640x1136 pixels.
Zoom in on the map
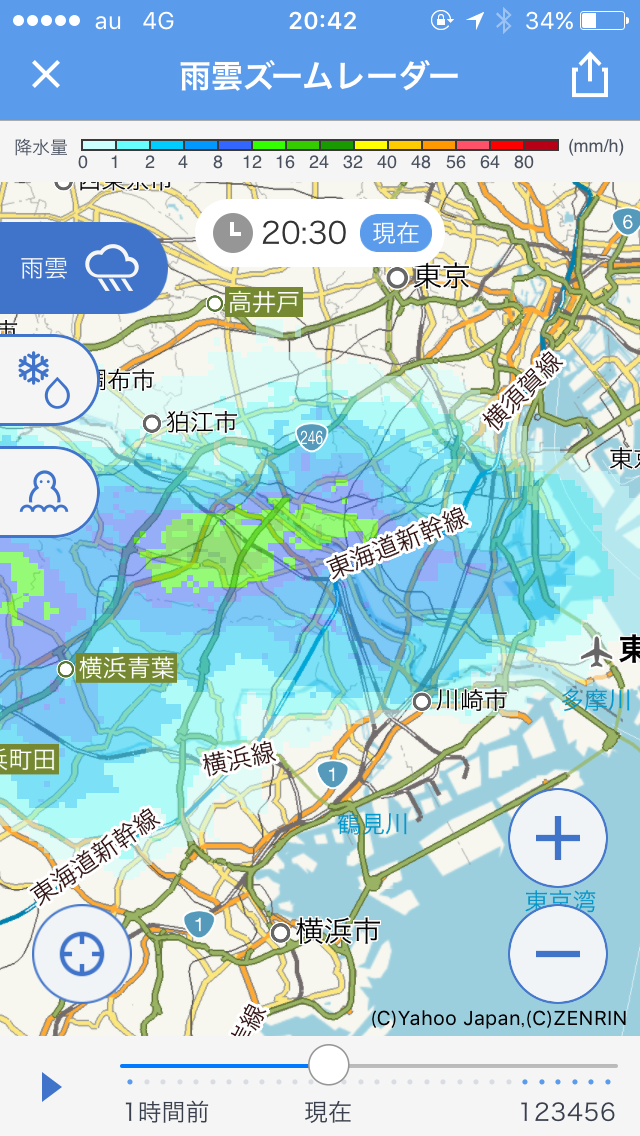[x=558, y=838]
